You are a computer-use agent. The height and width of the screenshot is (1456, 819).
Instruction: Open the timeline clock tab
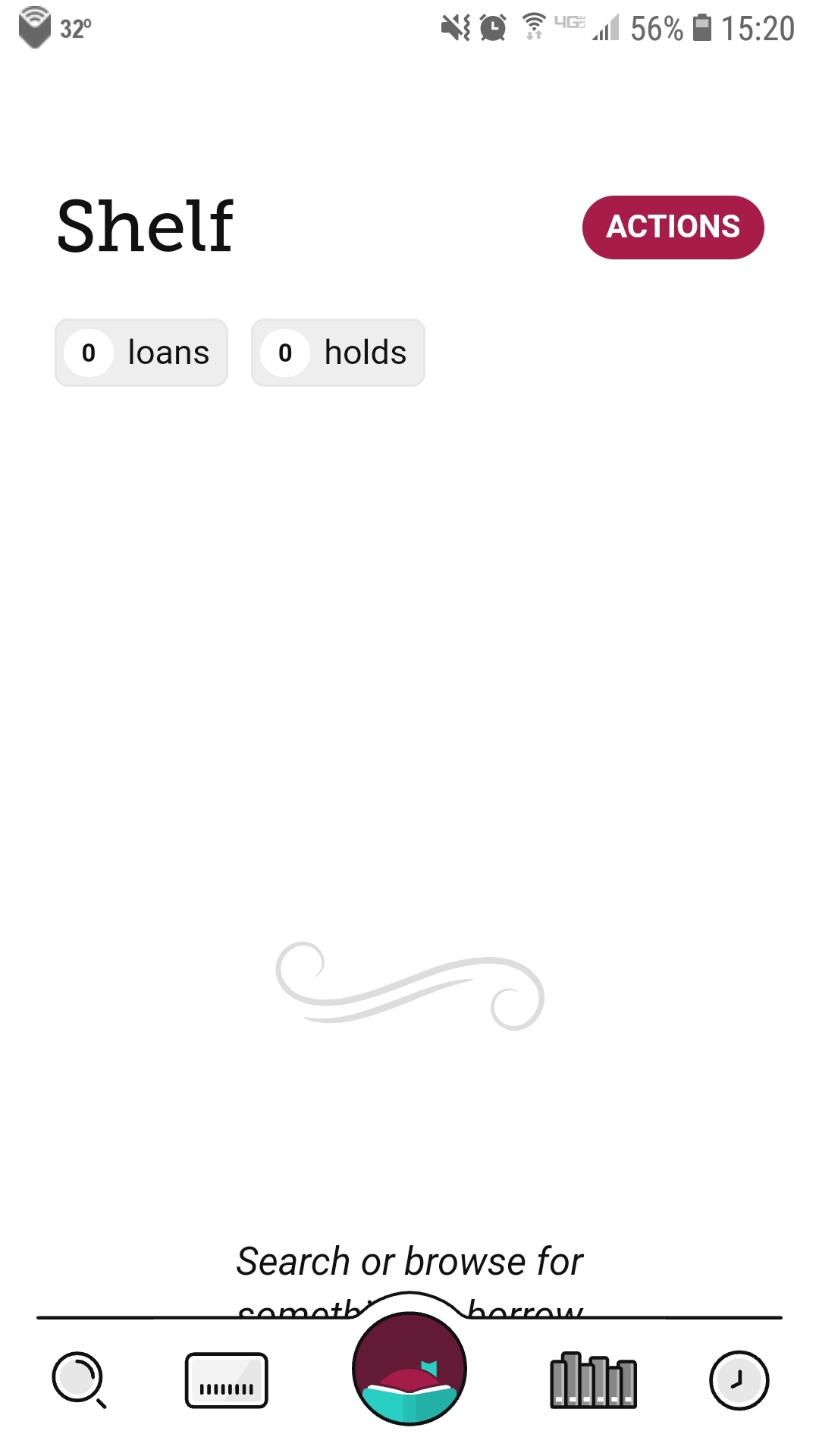click(739, 1380)
